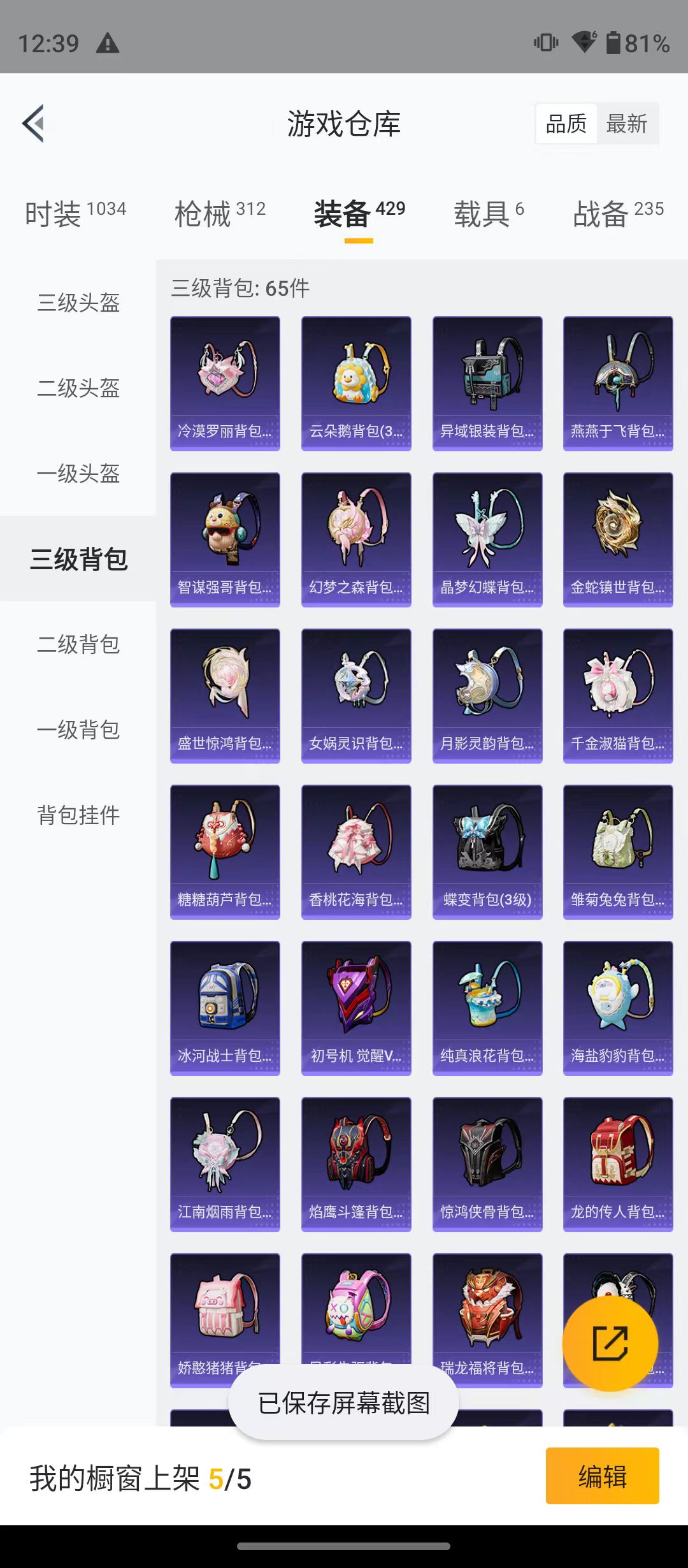Viewport: 688px width, 1568px height.
Task: Switch to the 时装 tab
Action: [x=76, y=213]
